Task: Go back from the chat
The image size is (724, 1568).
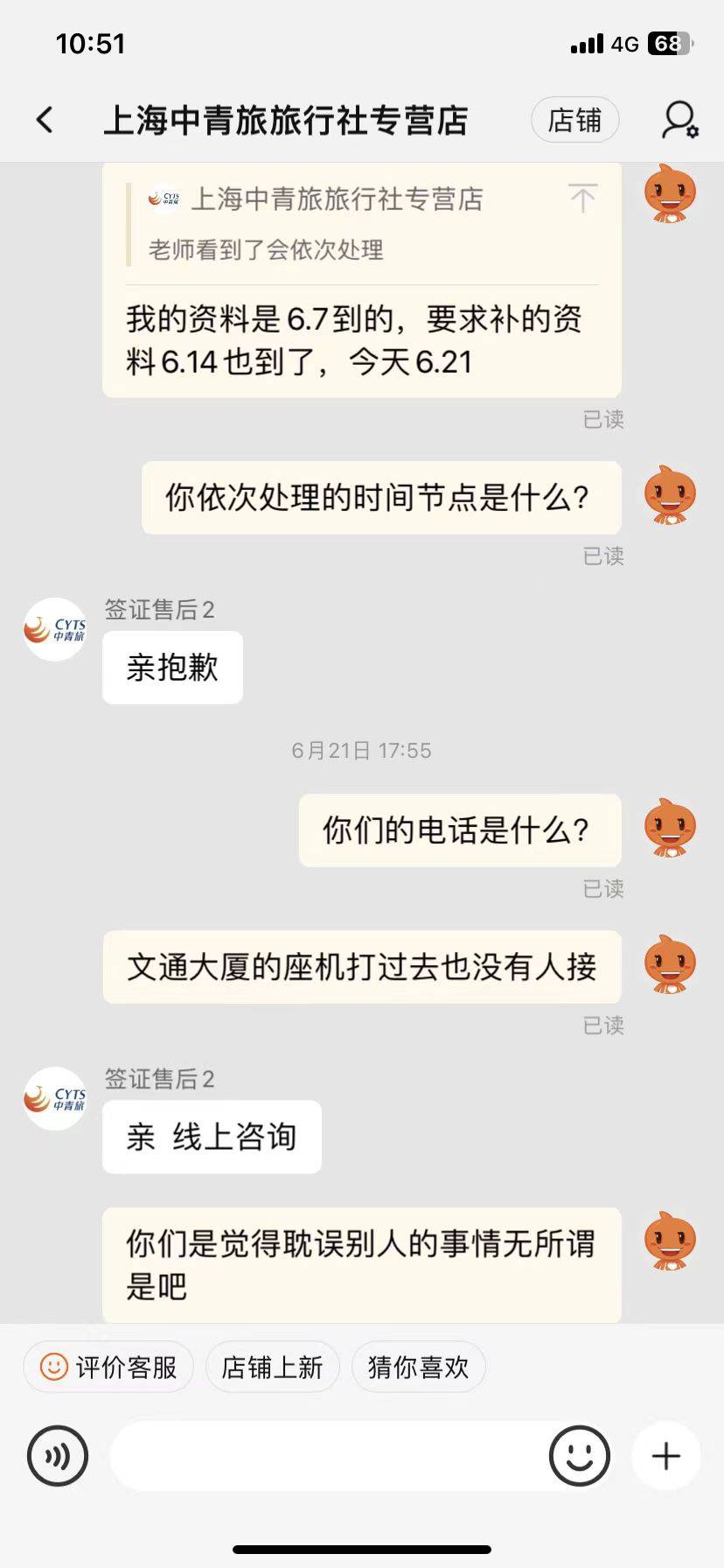Action: (x=45, y=120)
